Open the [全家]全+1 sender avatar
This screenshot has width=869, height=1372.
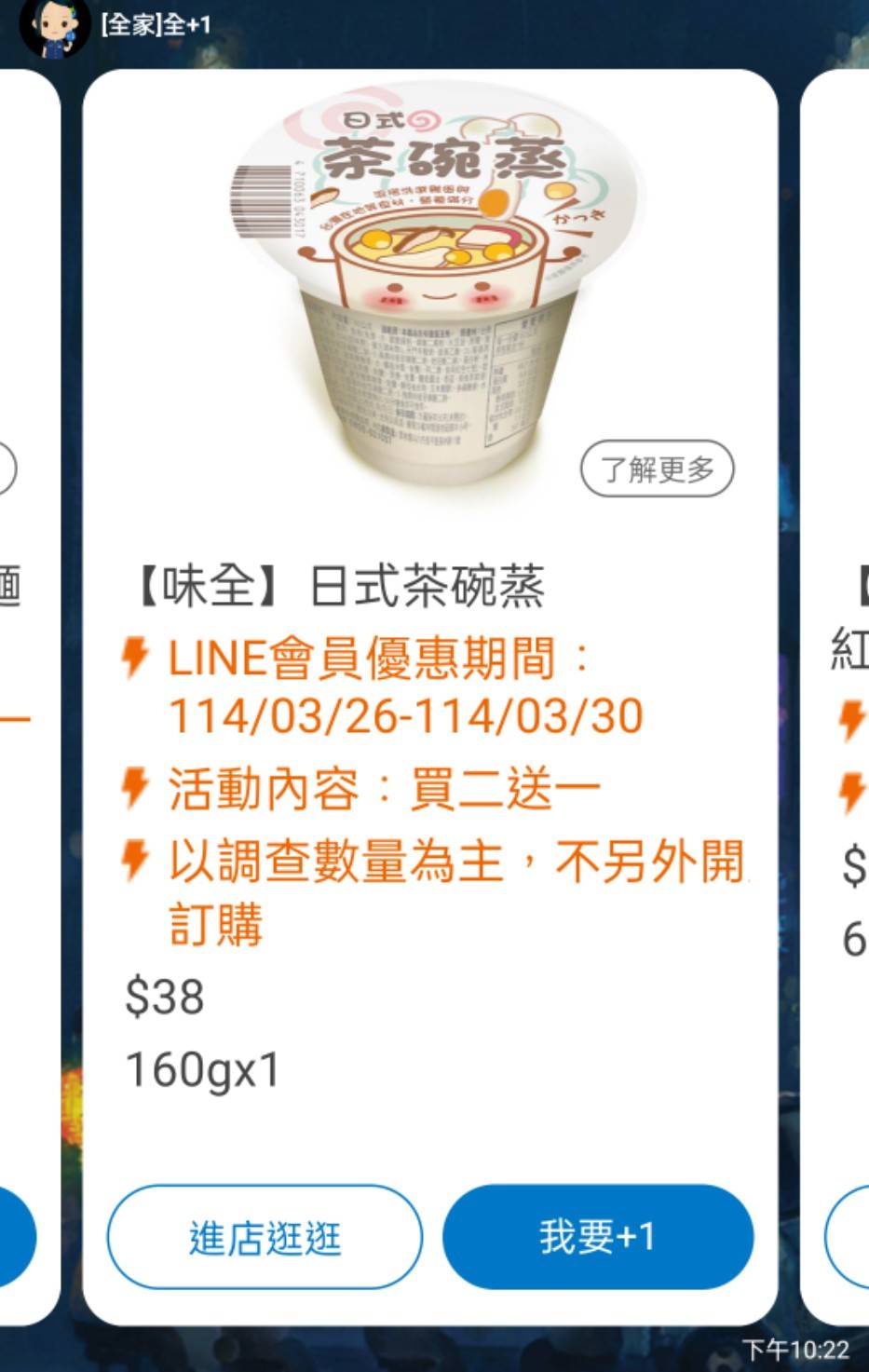point(53,26)
